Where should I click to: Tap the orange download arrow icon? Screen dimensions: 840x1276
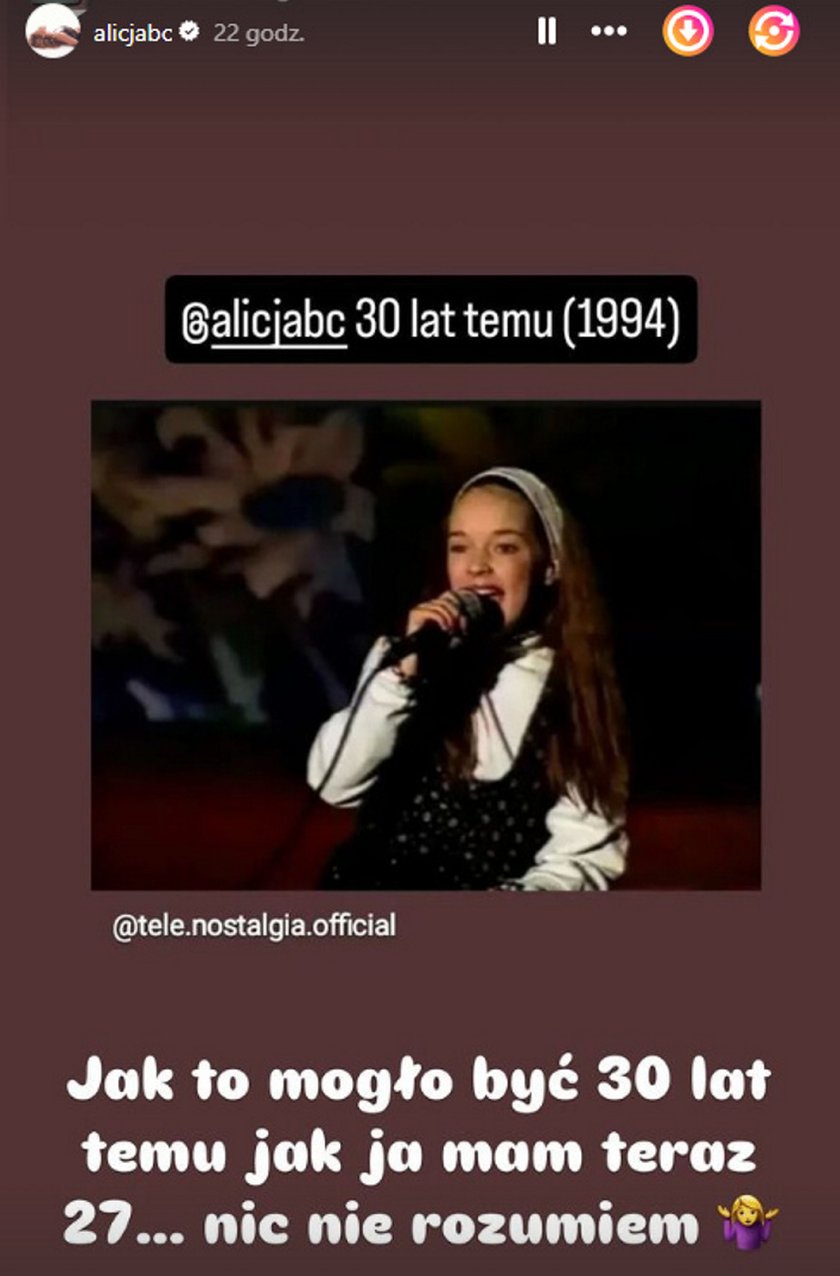(x=688, y=32)
